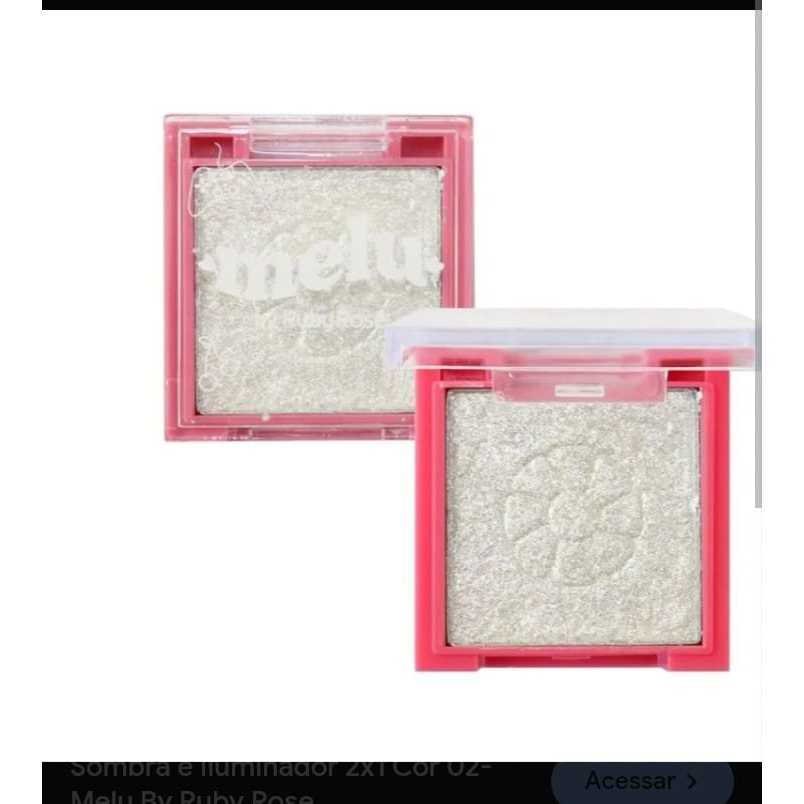Tap the Acessar button
The image size is (804, 804).
tap(642, 782)
